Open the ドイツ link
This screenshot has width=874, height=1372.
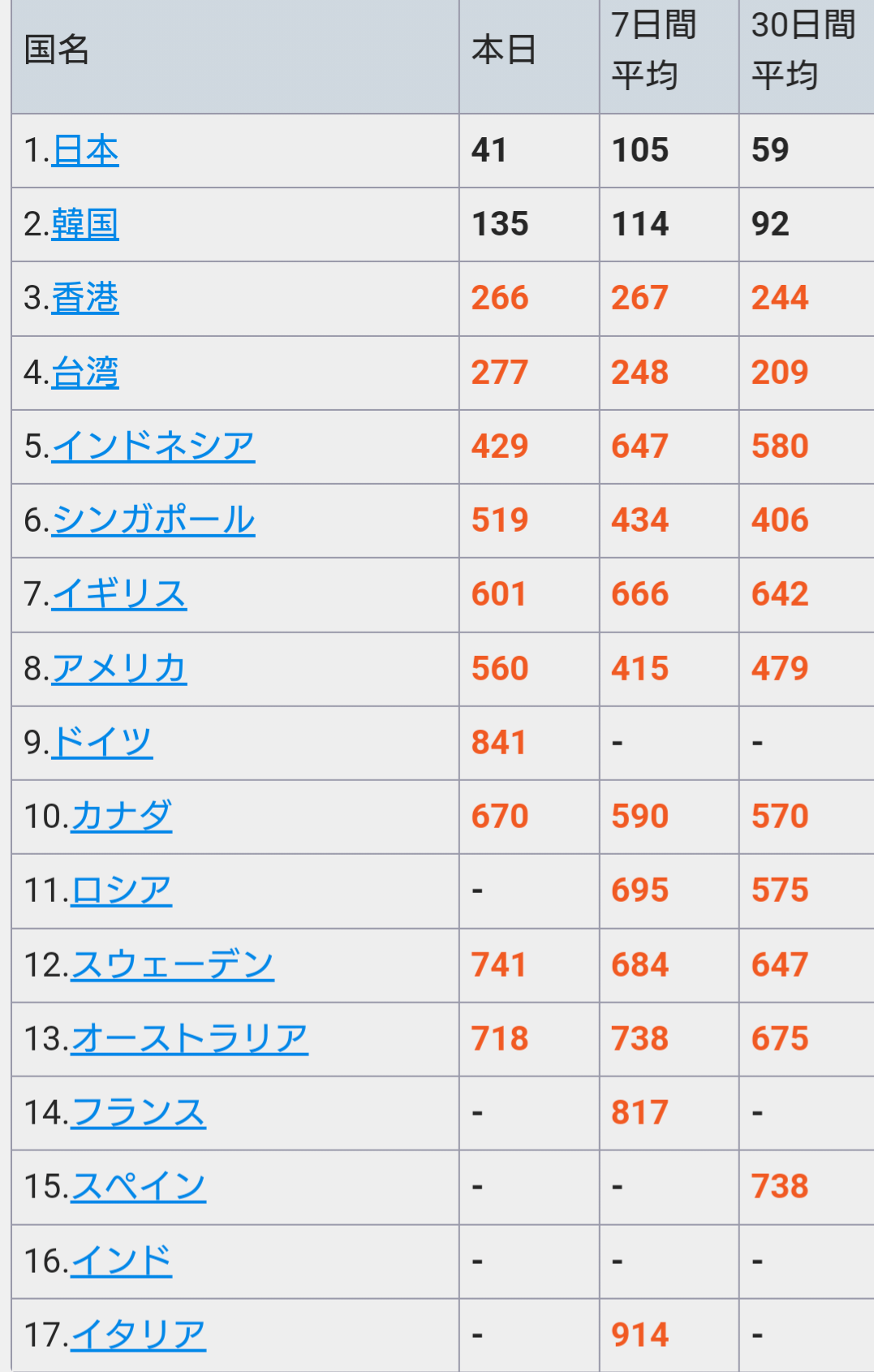click(x=102, y=743)
